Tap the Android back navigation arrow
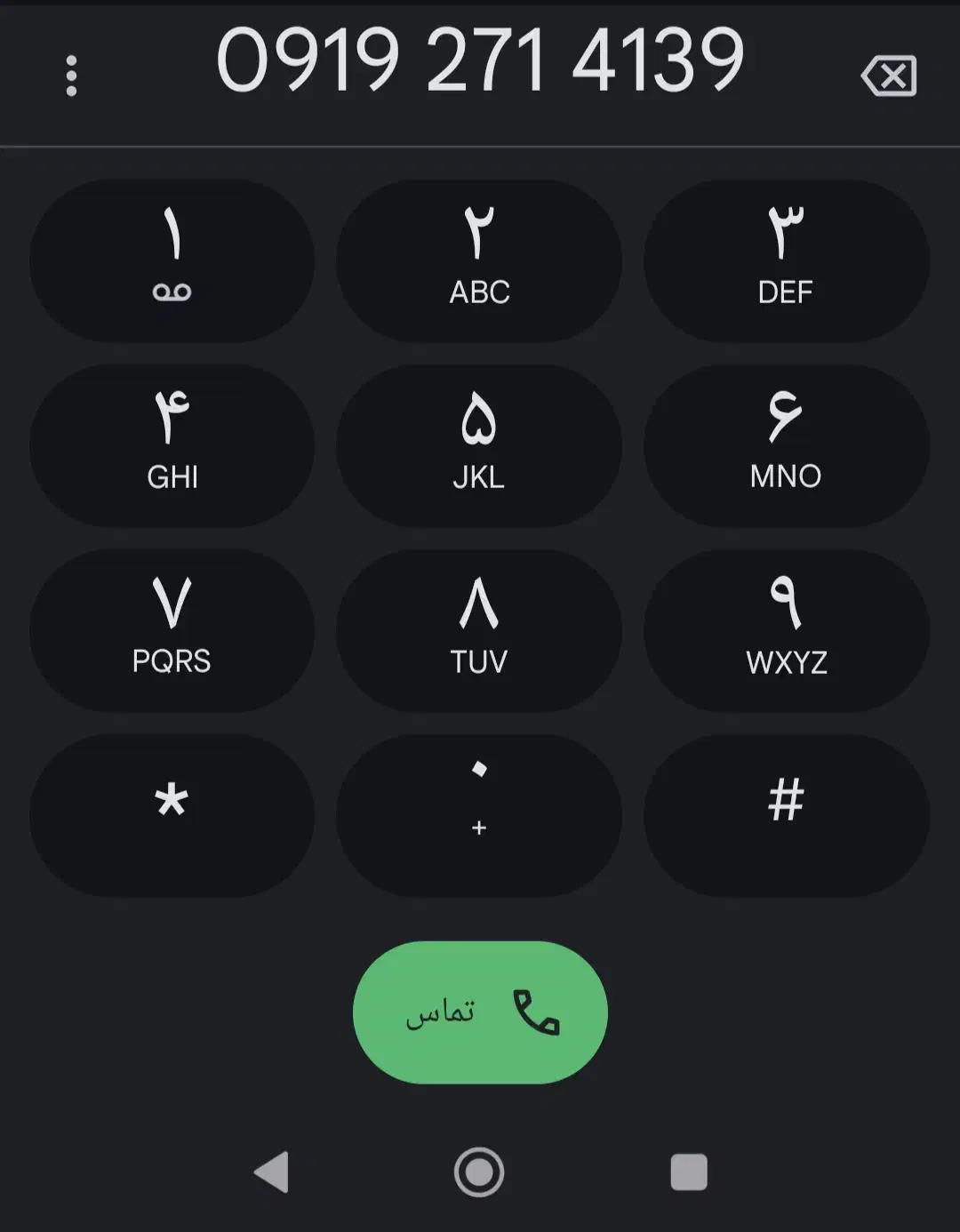 click(x=274, y=1173)
